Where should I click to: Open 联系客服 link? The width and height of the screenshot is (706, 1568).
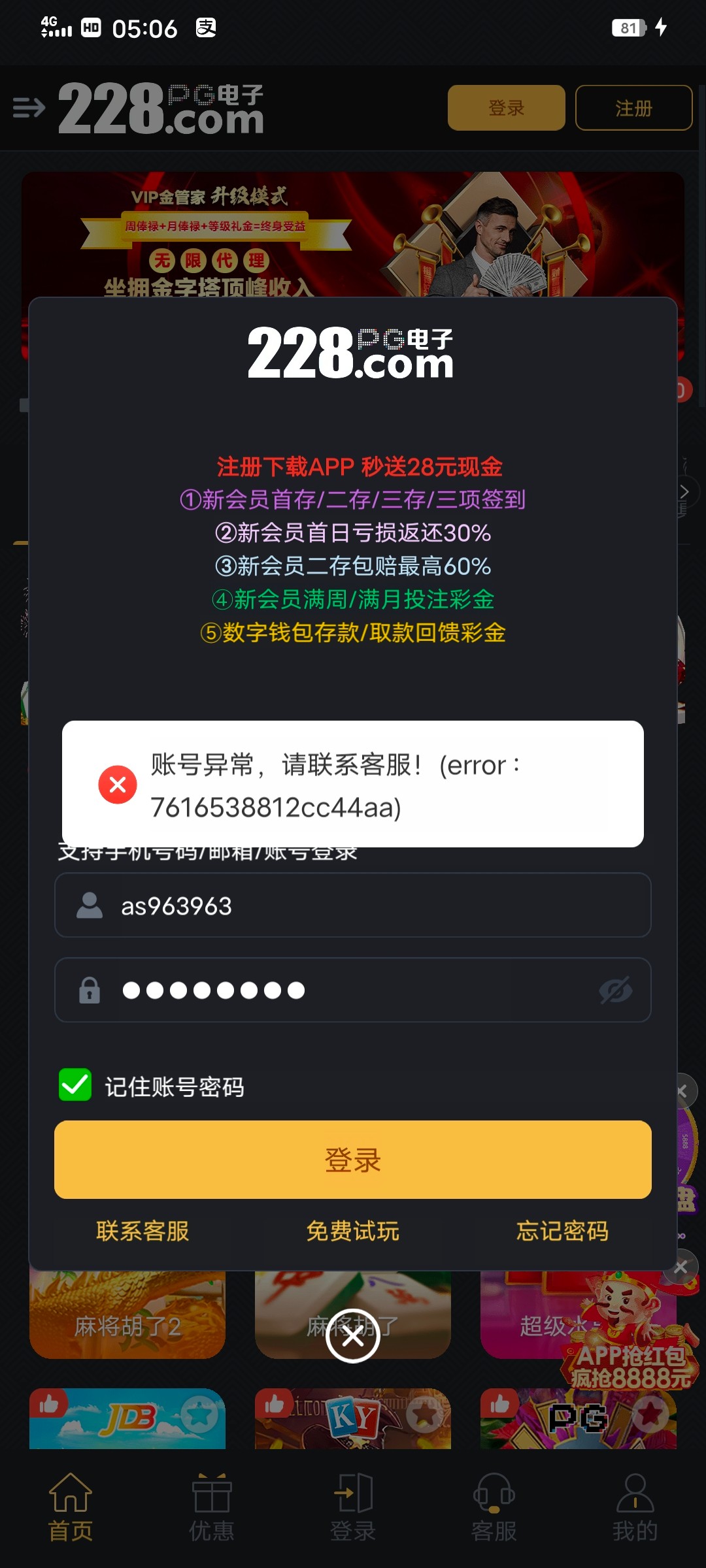(x=143, y=1232)
